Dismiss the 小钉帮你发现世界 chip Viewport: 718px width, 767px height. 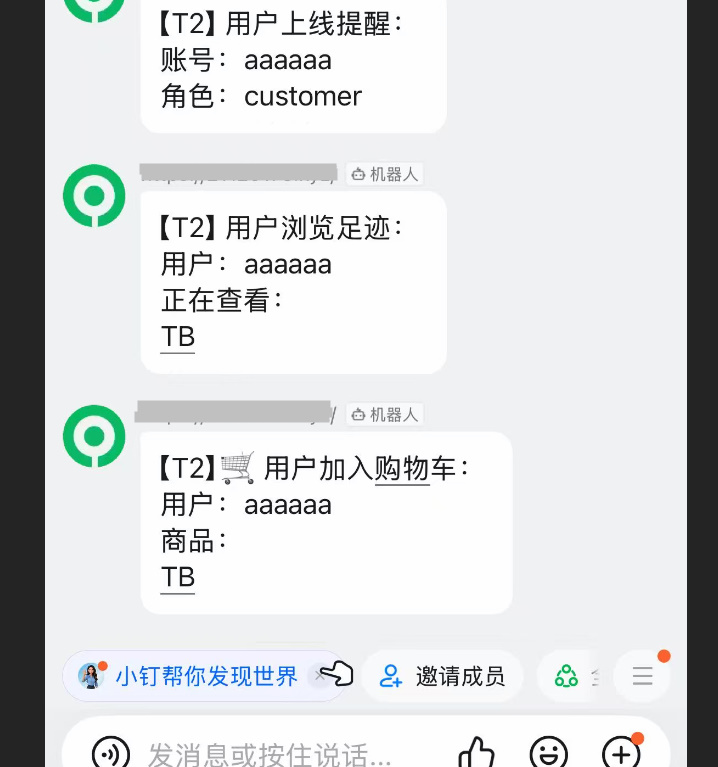coord(320,676)
